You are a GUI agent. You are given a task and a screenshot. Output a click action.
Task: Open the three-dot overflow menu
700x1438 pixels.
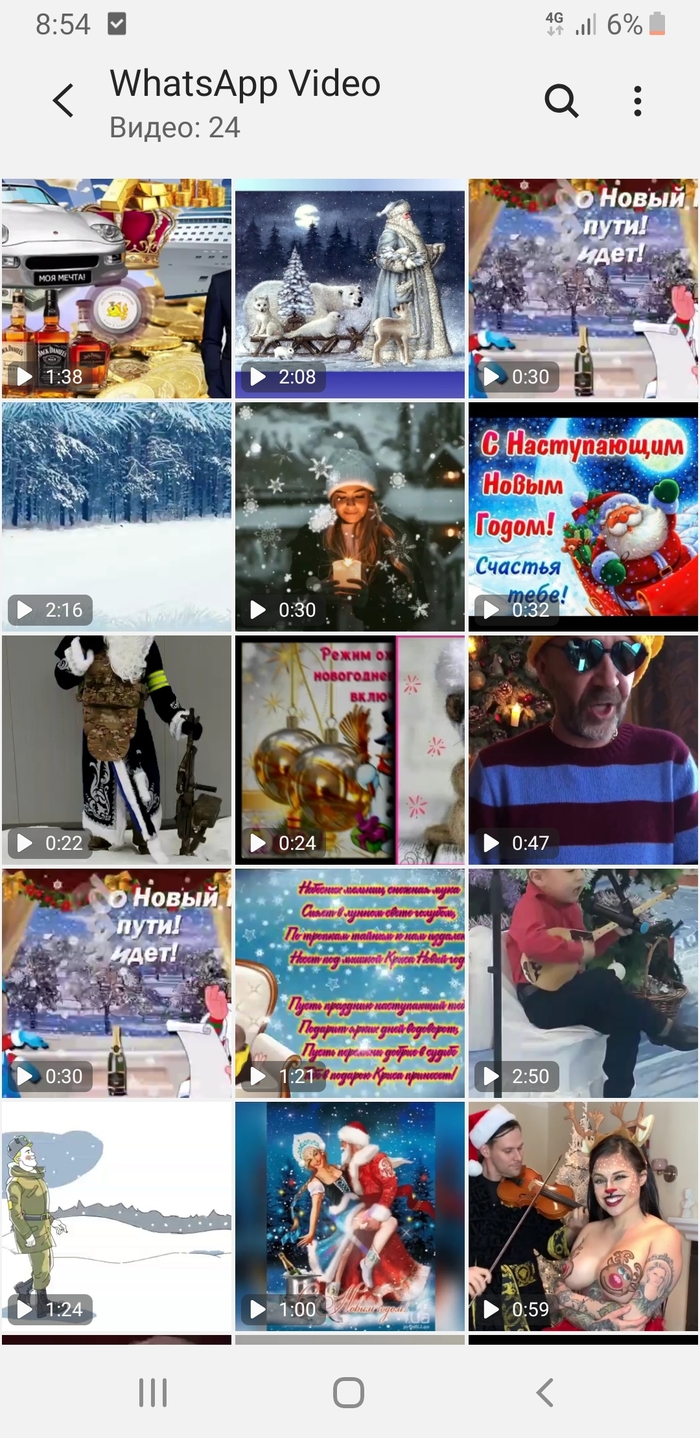(637, 101)
